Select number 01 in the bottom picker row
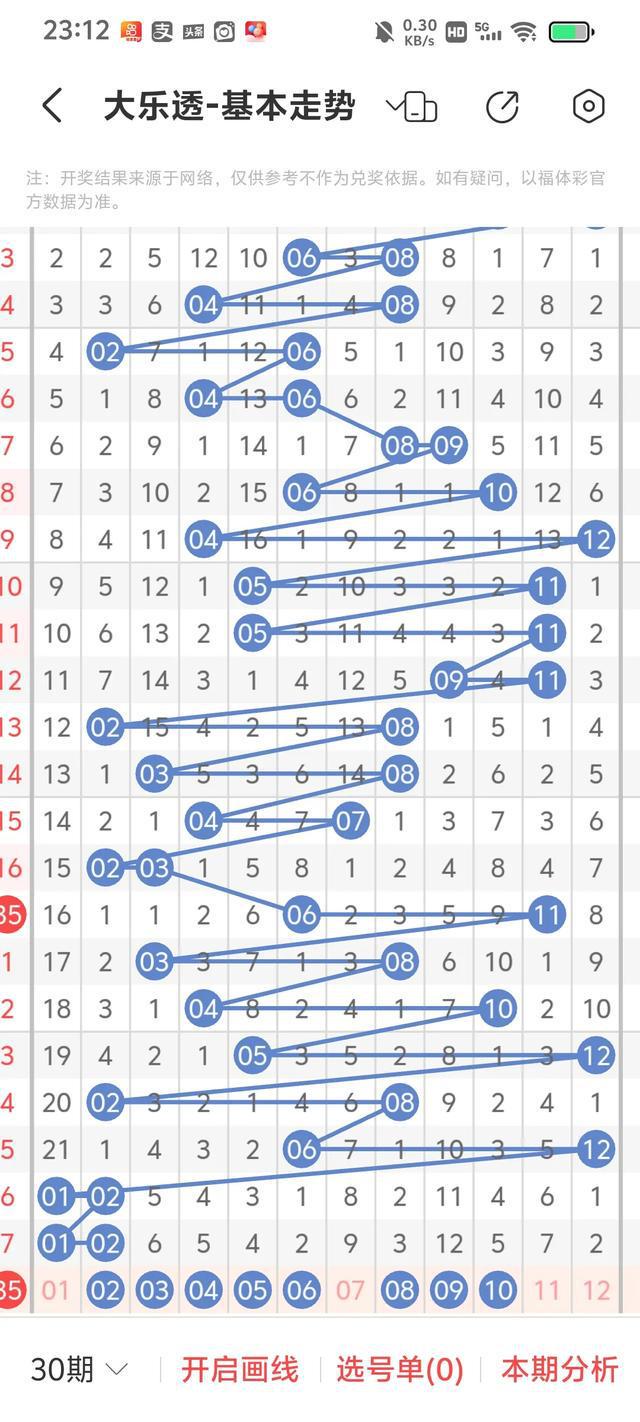 click(x=56, y=1290)
